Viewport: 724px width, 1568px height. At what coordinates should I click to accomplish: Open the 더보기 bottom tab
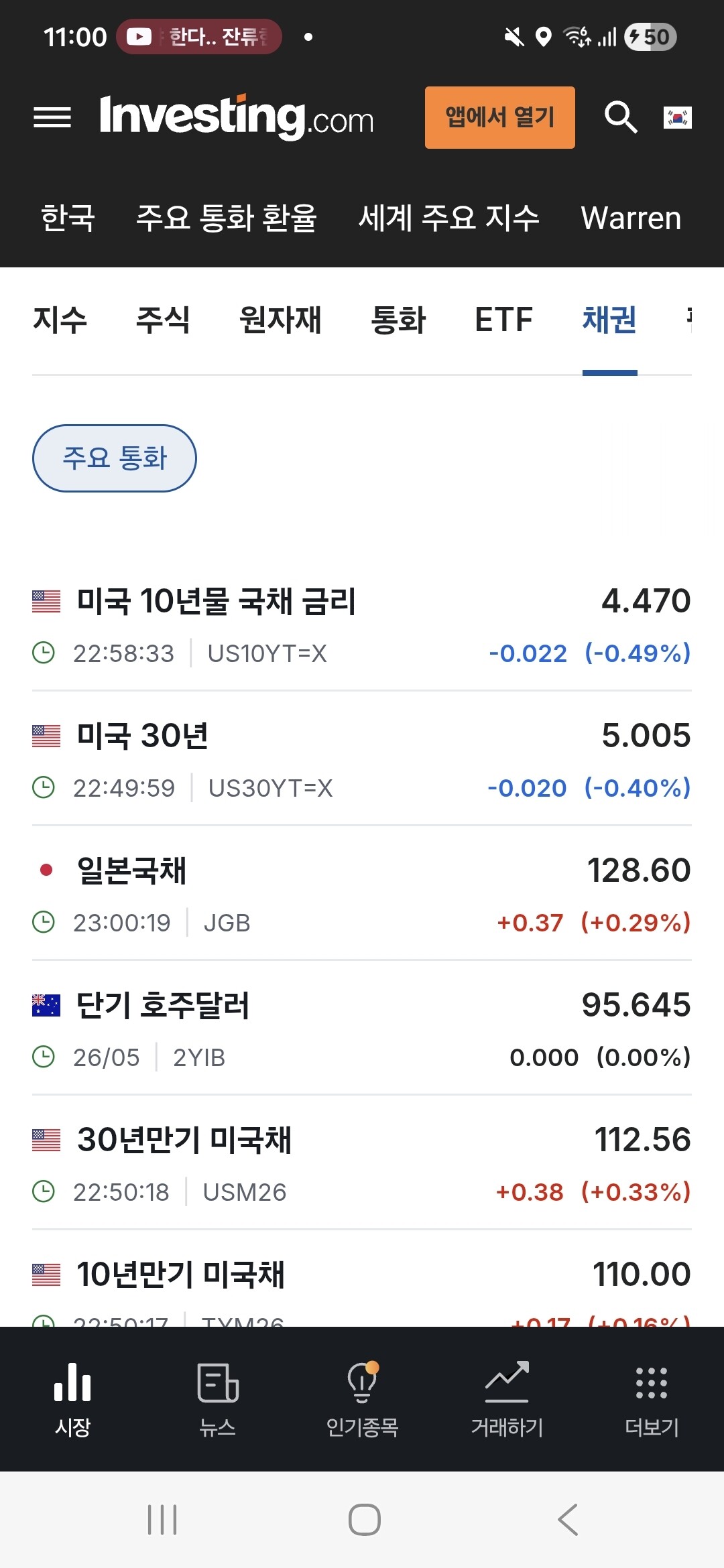pyautogui.click(x=652, y=1399)
